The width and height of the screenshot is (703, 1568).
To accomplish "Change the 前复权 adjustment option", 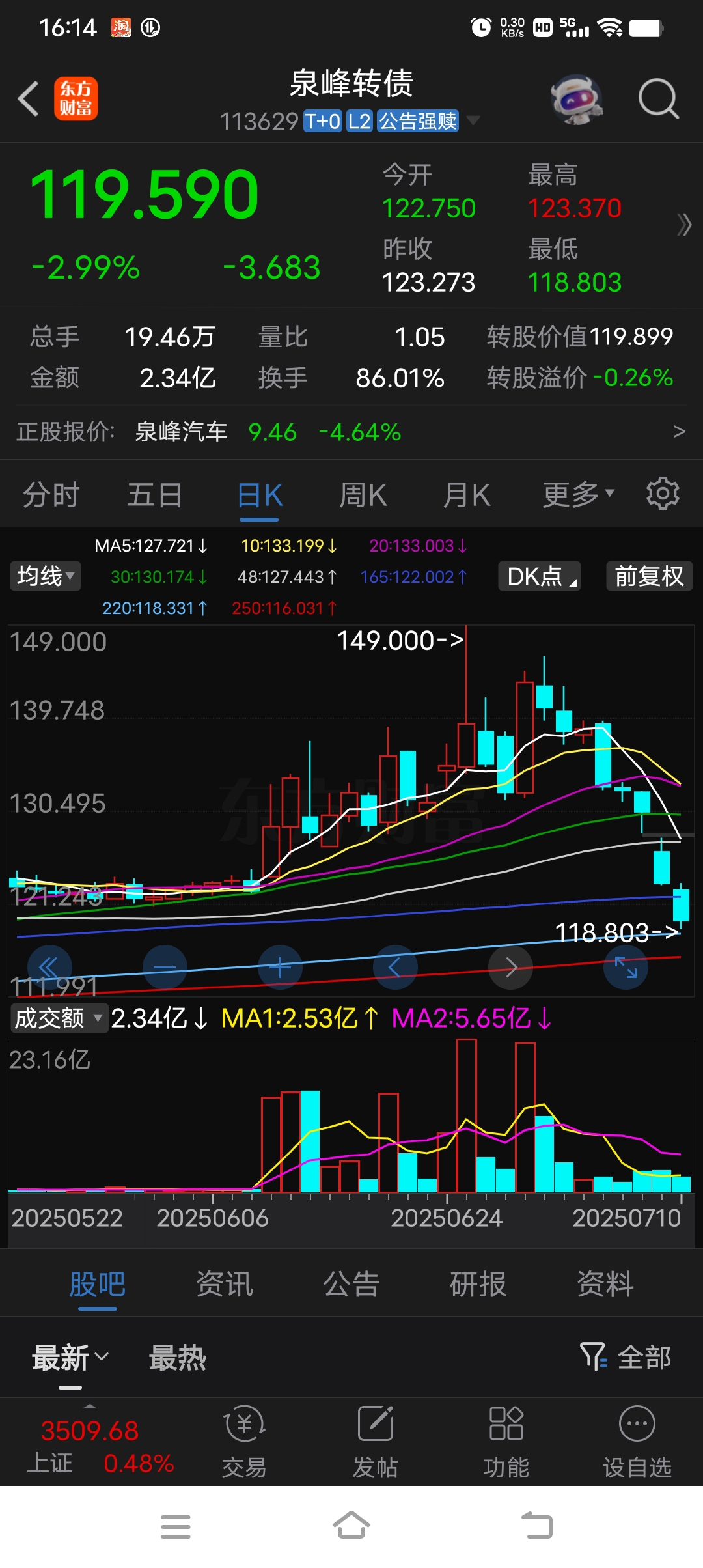I will (x=649, y=576).
